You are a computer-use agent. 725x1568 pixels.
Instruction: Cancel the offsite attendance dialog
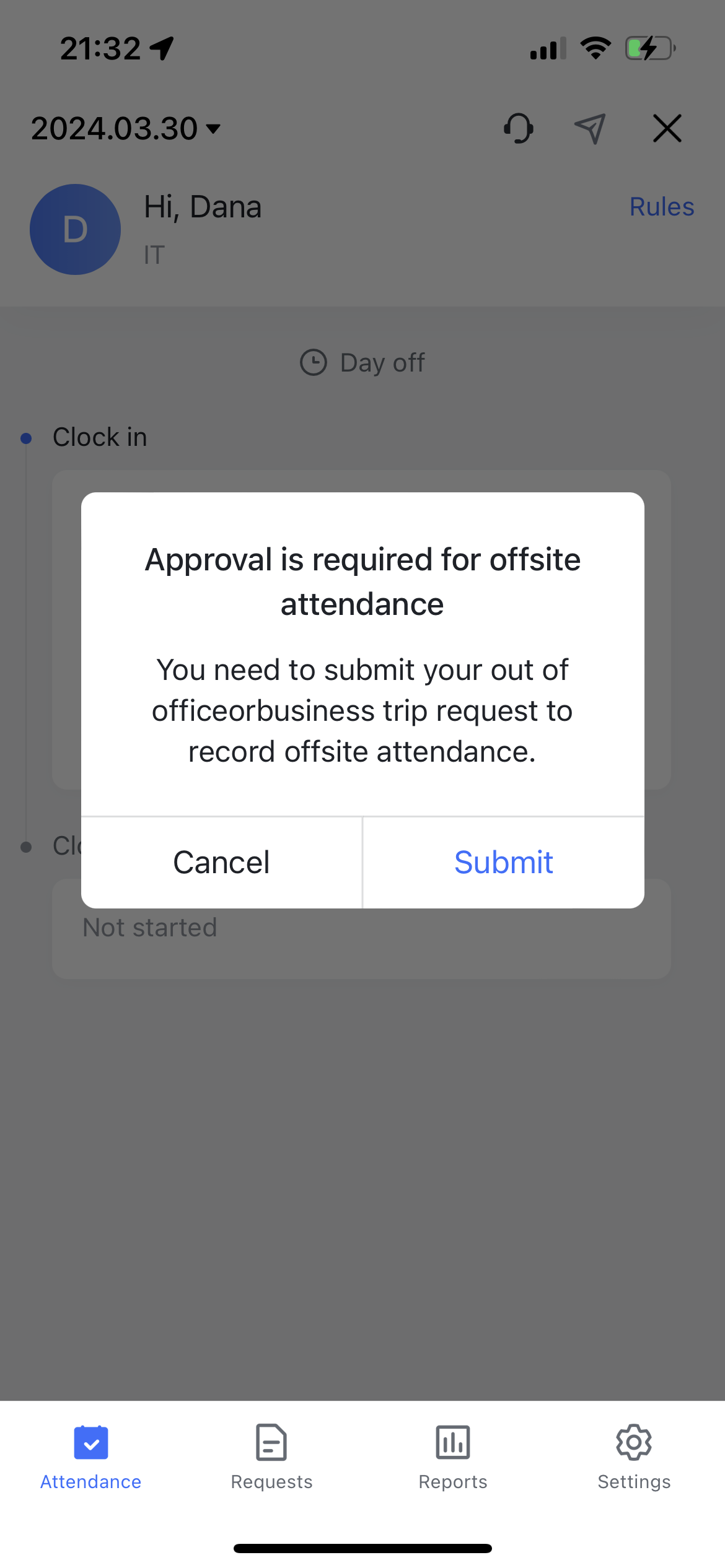(221, 862)
